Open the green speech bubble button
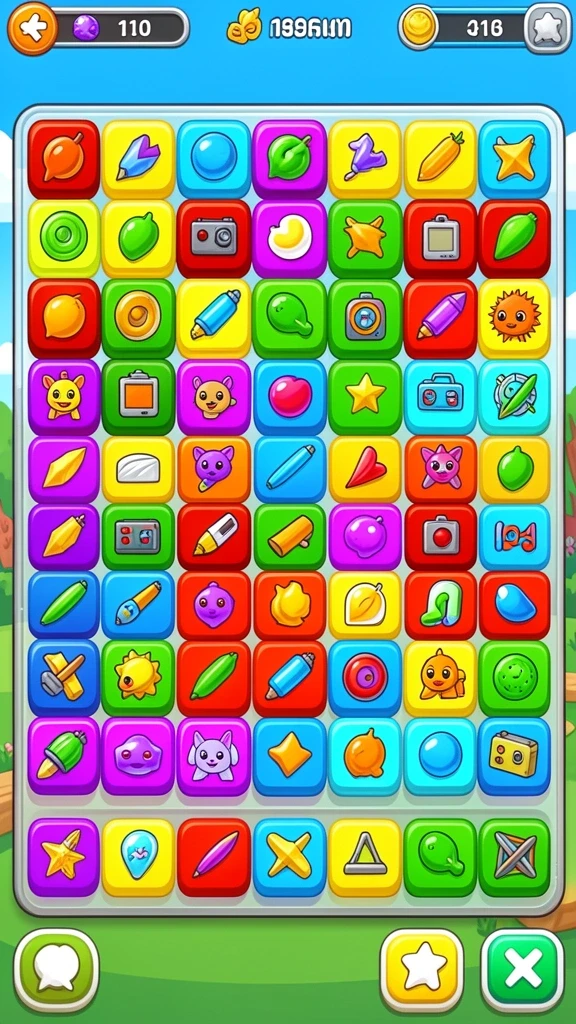The height and width of the screenshot is (1024, 576). 57,970
